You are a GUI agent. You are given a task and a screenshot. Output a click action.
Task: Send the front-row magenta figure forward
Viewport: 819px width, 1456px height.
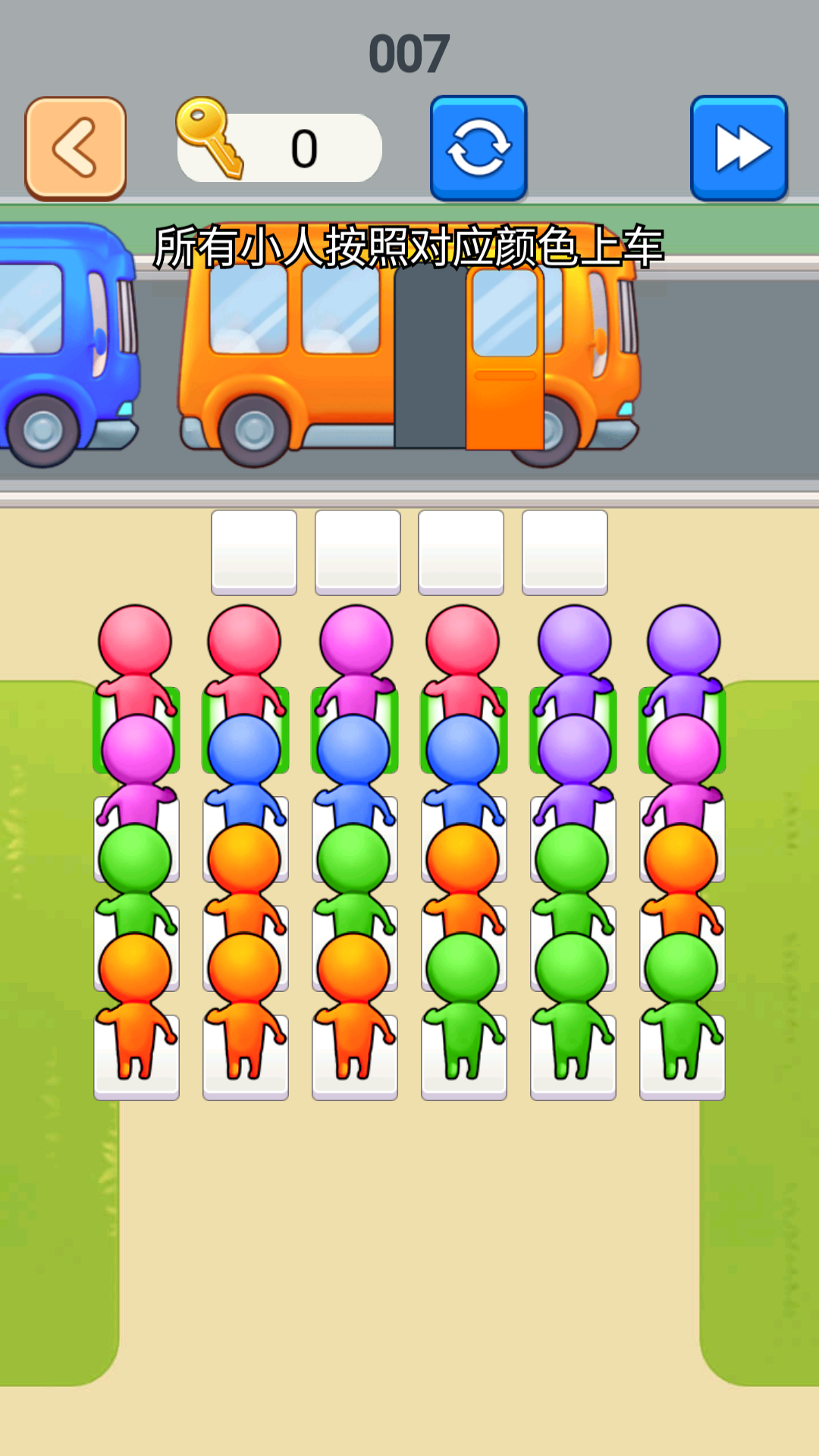(355, 652)
